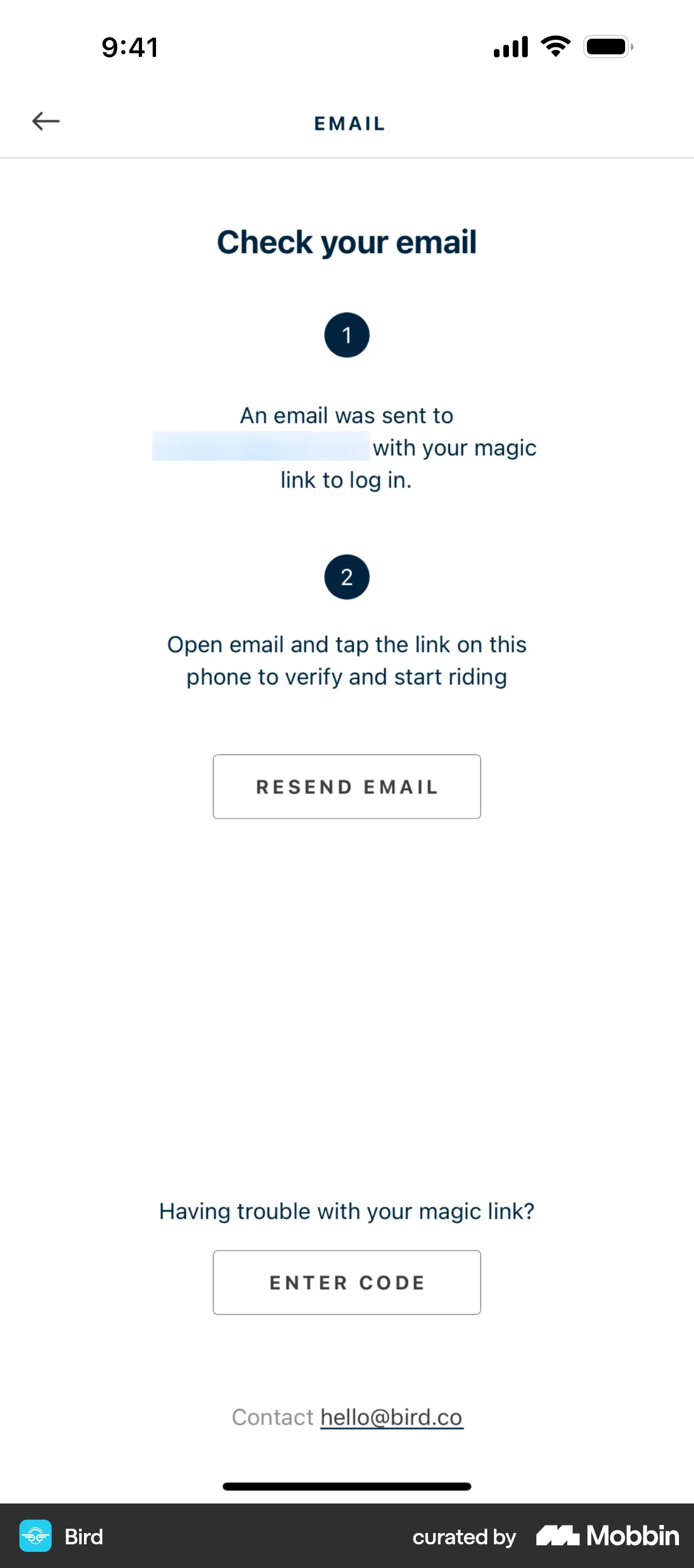Tap the Resend Email button
Image resolution: width=694 pixels, height=1568 pixels.
click(x=346, y=787)
